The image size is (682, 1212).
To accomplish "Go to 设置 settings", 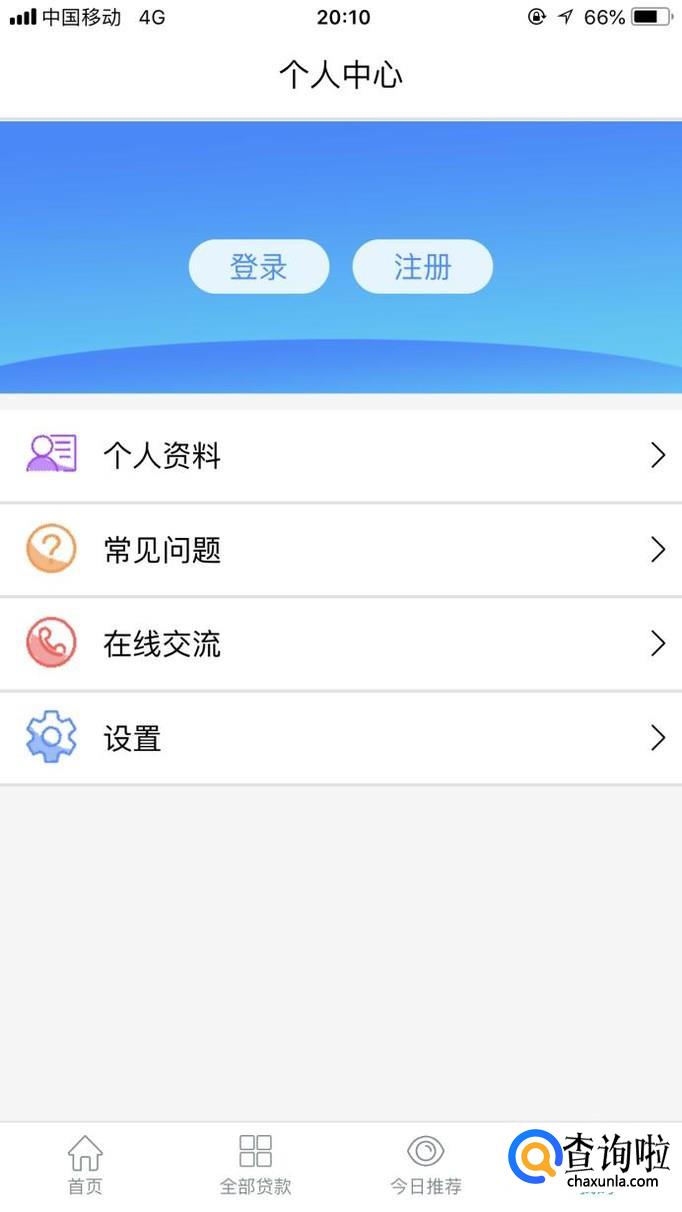I will [341, 739].
